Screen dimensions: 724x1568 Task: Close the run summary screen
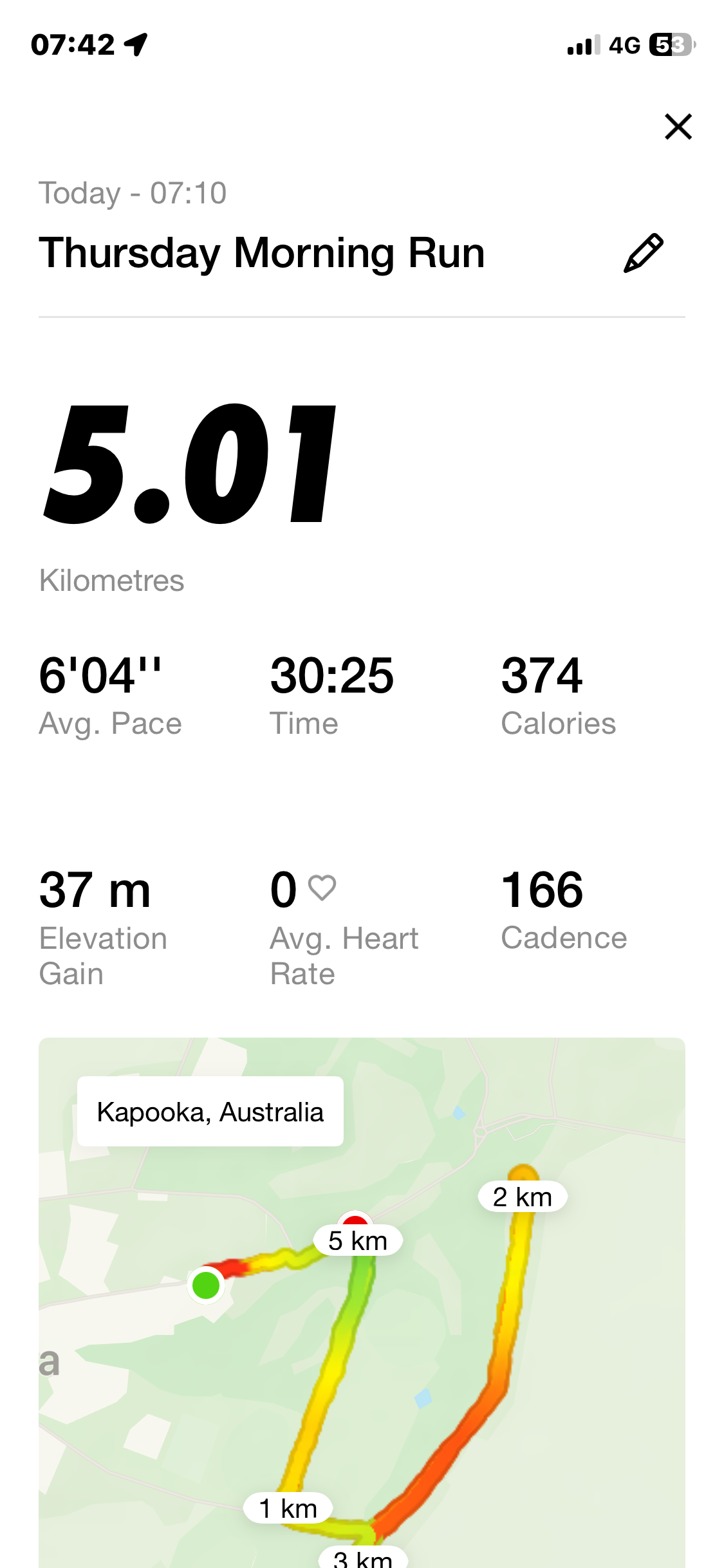click(678, 126)
